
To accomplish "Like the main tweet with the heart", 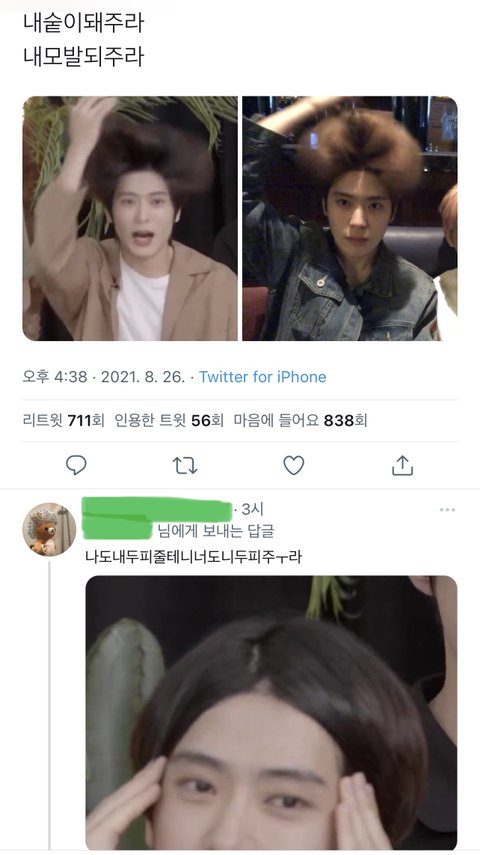I will pyautogui.click(x=293, y=465).
